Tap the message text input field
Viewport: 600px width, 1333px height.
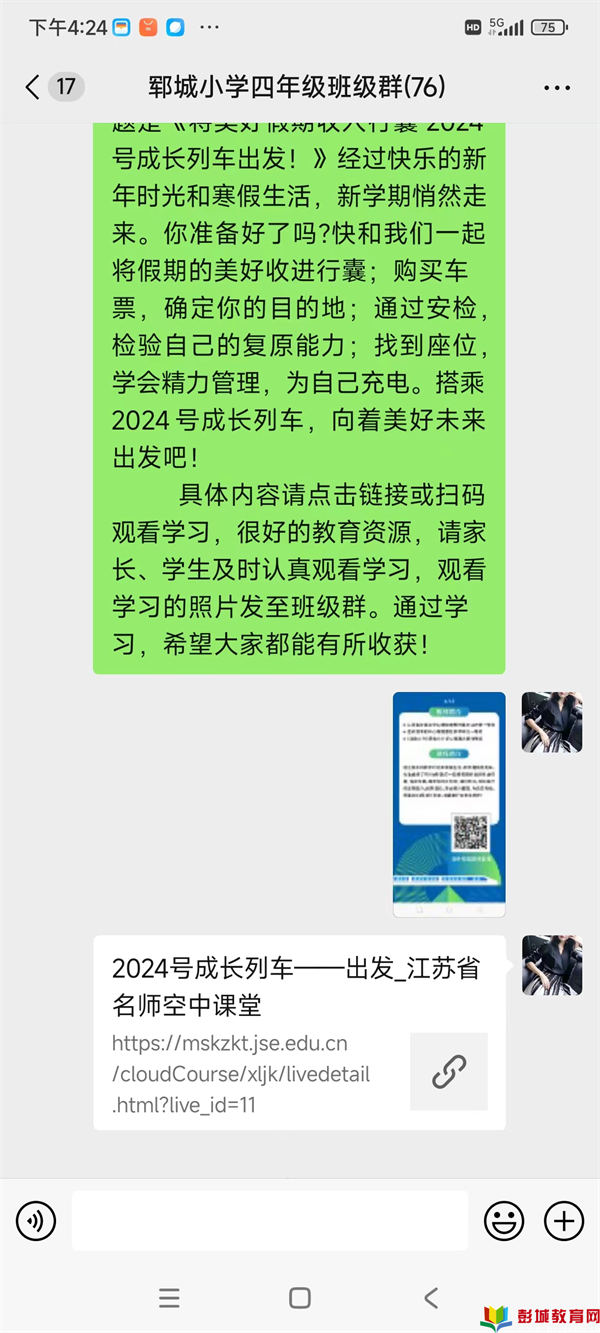pos(270,1220)
